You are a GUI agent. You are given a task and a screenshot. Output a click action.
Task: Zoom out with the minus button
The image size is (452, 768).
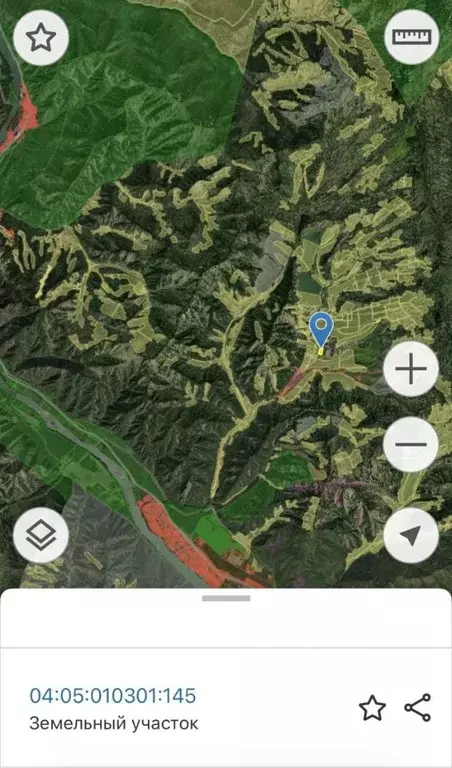click(411, 444)
